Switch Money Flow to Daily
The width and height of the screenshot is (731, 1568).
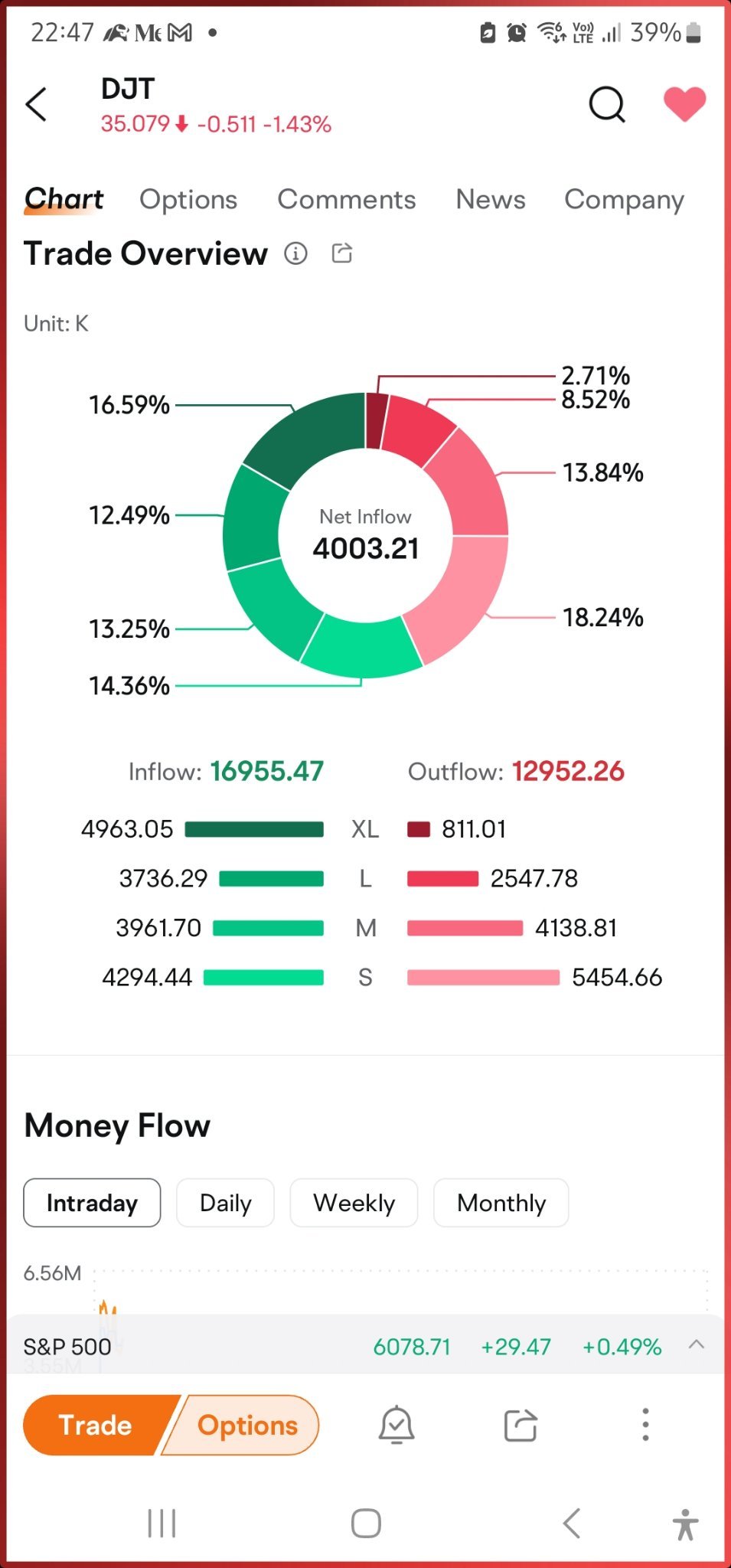(x=225, y=1203)
